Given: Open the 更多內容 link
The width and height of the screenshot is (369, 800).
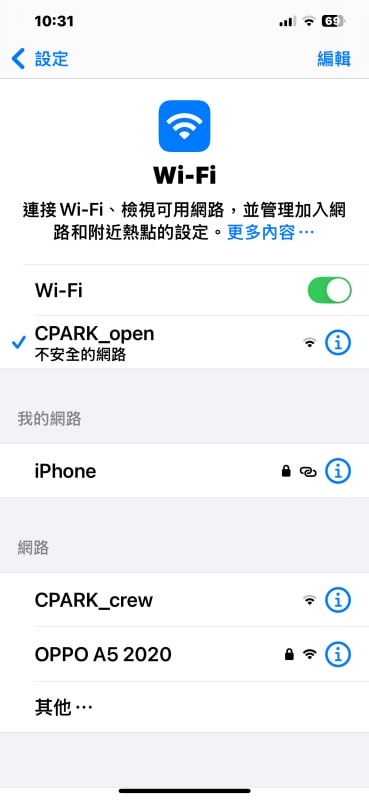Looking at the screenshot, I should 270,233.
